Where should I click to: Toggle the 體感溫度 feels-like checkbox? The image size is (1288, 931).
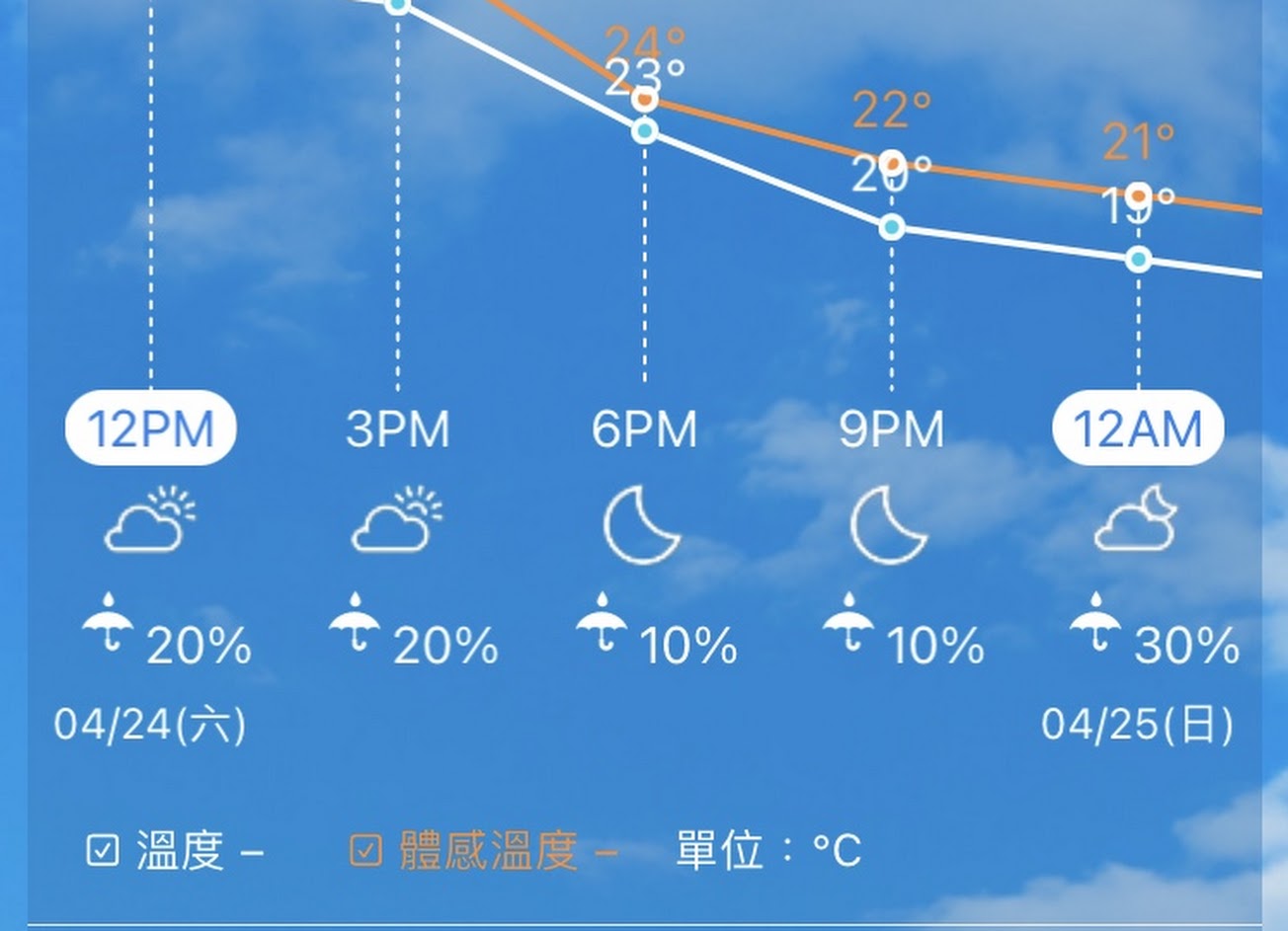point(366,850)
